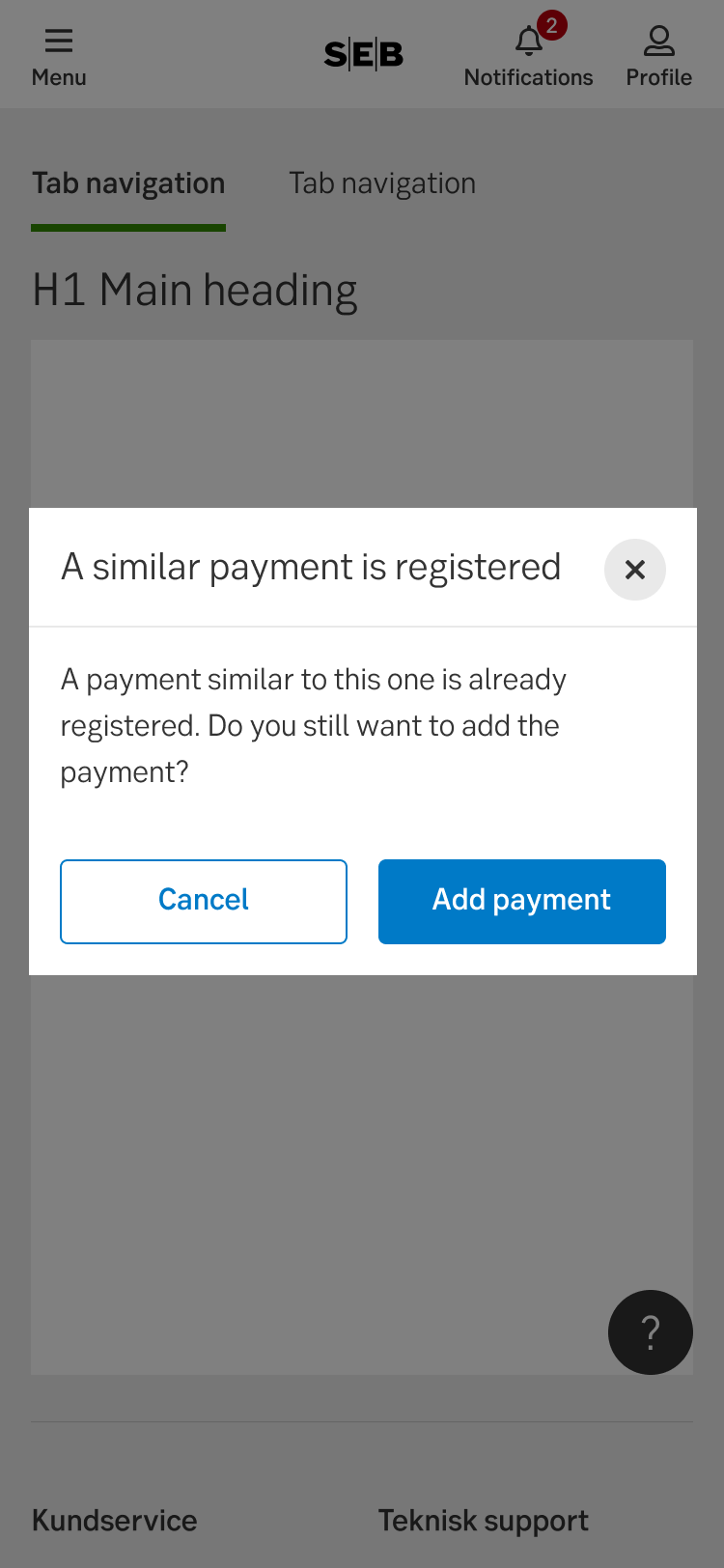724x1568 pixels.
Task: Cancel adding the payment
Action: (204, 901)
